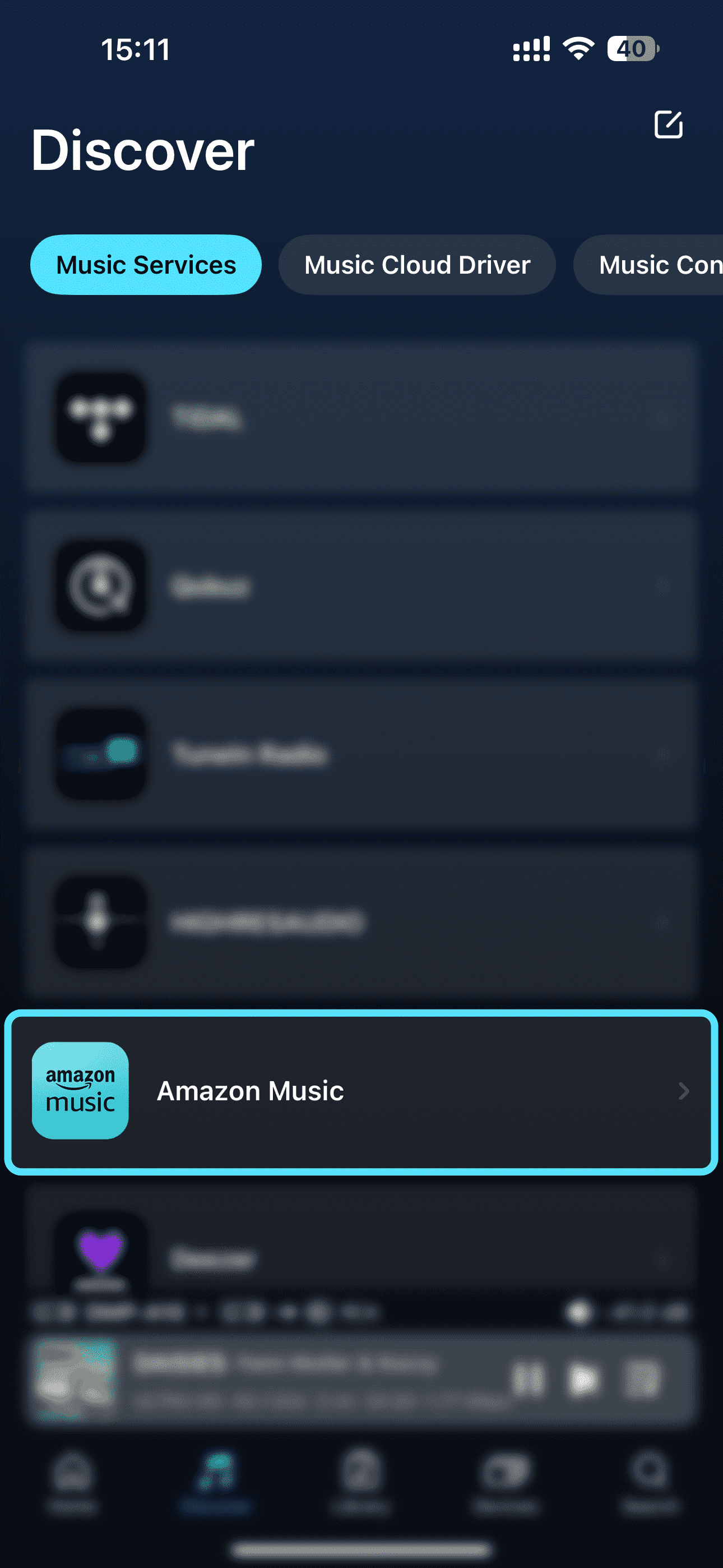Open the Amazon Music service row
The width and height of the screenshot is (723, 1568).
pyautogui.click(x=361, y=1091)
